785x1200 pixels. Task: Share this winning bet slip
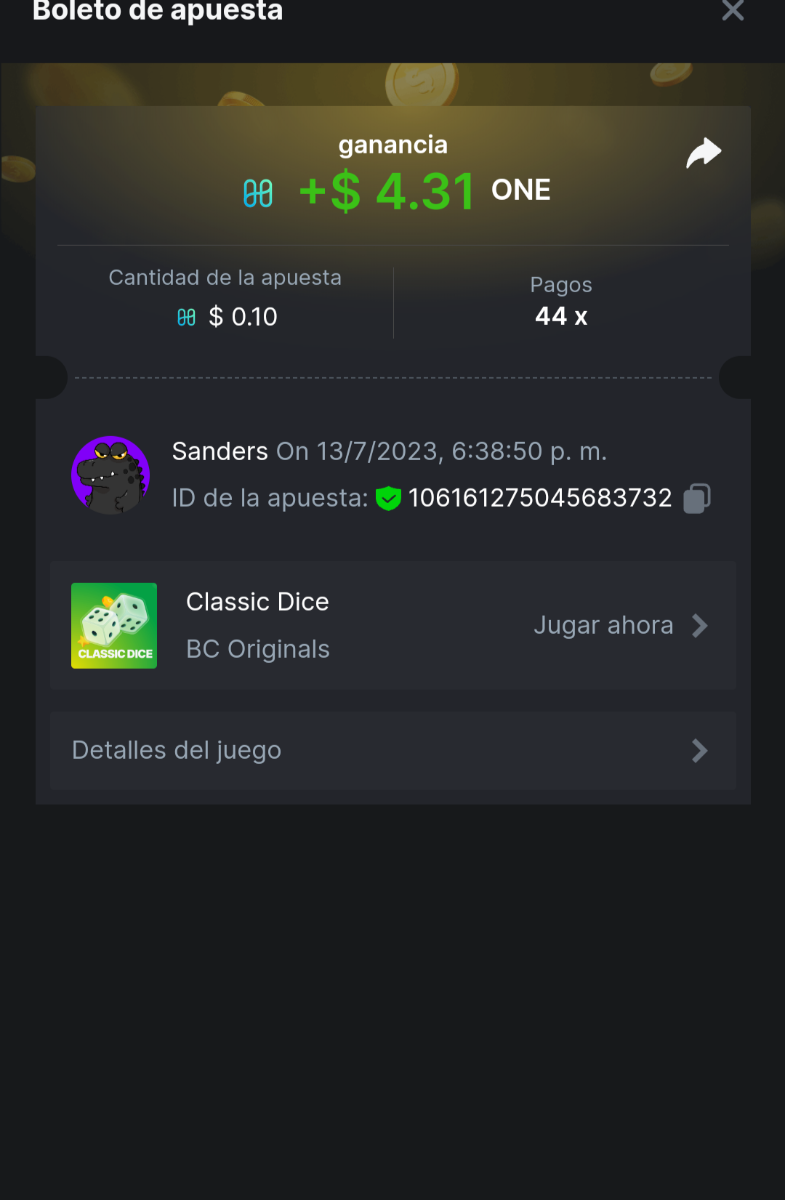pos(703,154)
